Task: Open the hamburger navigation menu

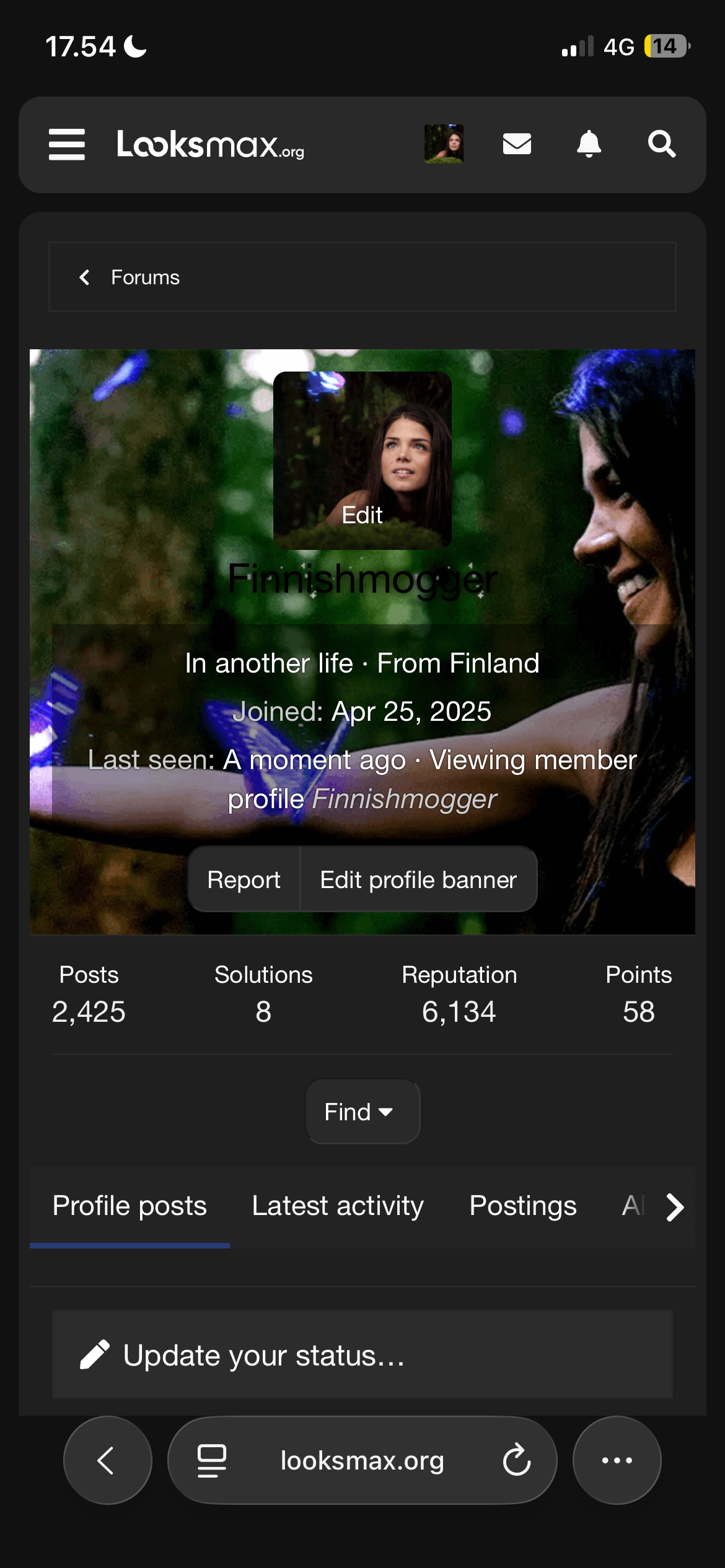Action: [67, 144]
